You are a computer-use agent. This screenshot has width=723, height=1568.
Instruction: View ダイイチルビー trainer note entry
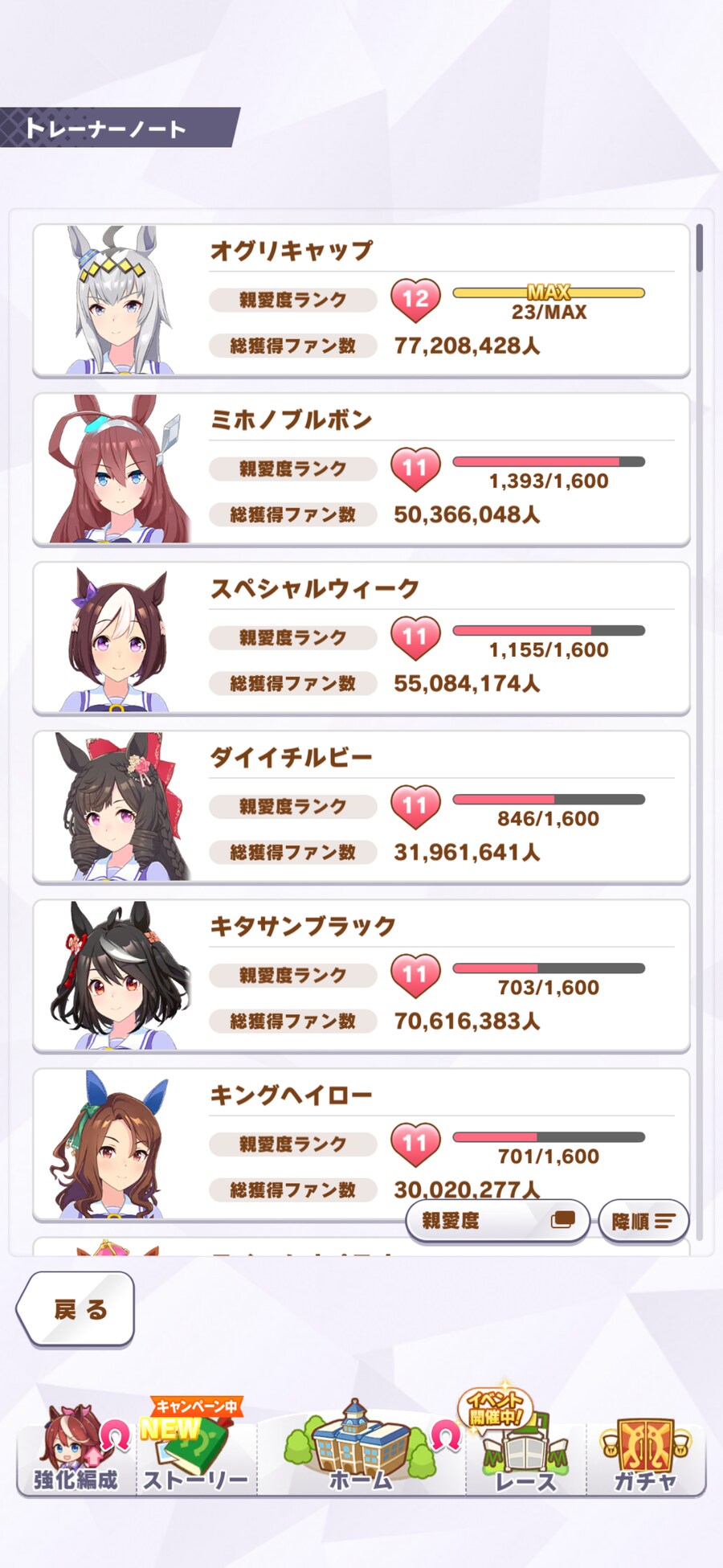pos(361,807)
